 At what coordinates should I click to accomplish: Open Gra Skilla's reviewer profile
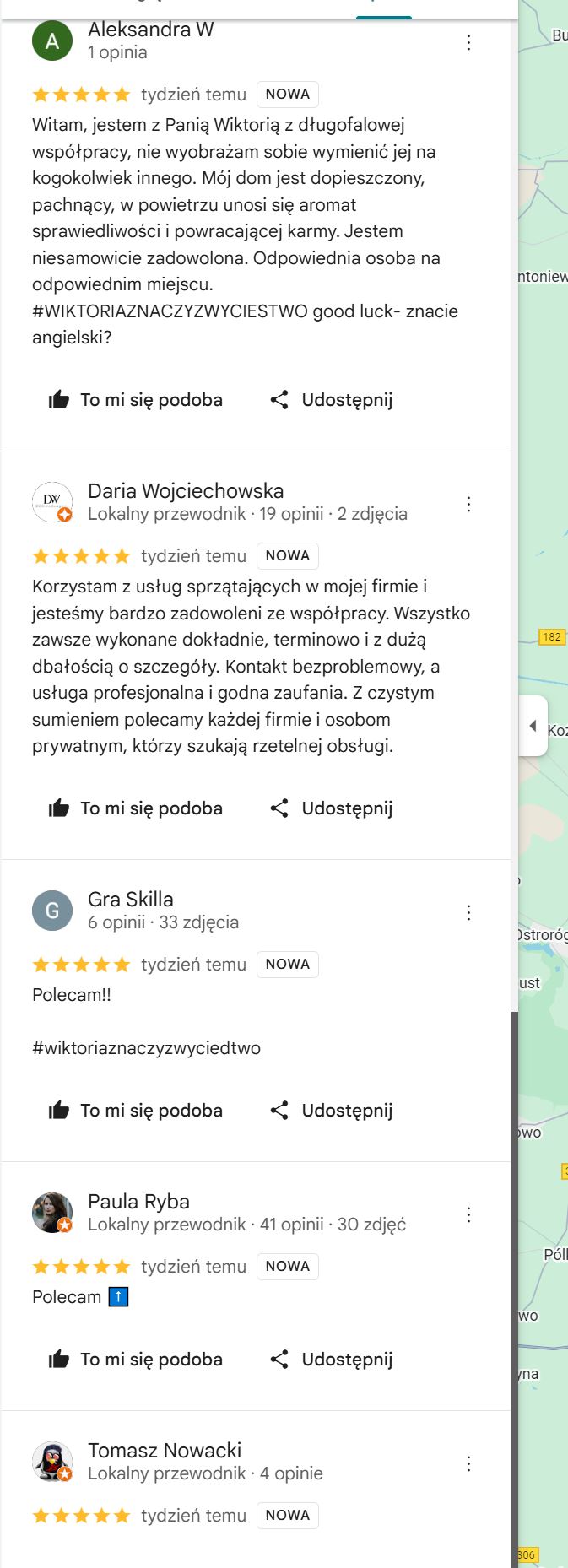point(131,900)
